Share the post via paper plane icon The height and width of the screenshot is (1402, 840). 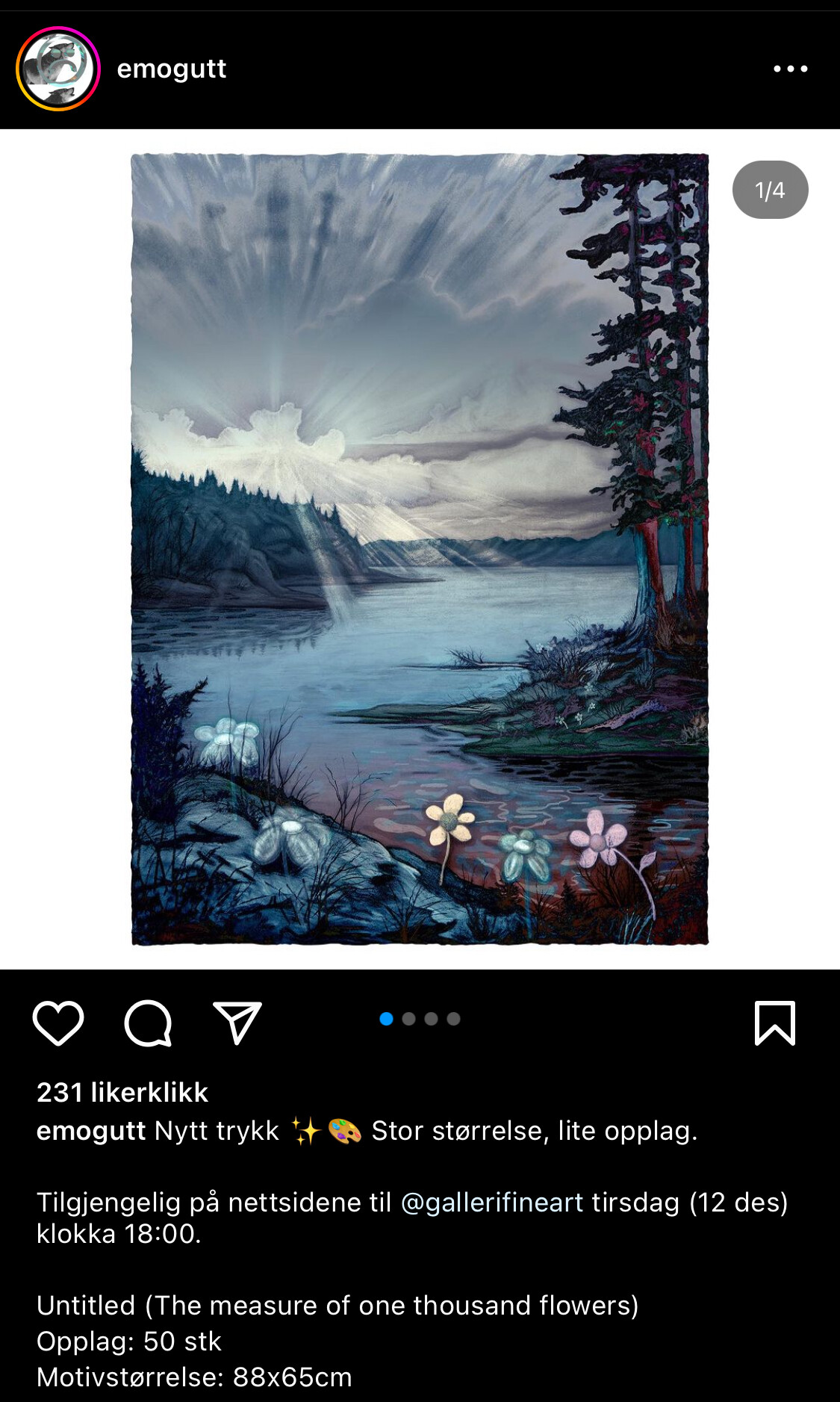(237, 1023)
